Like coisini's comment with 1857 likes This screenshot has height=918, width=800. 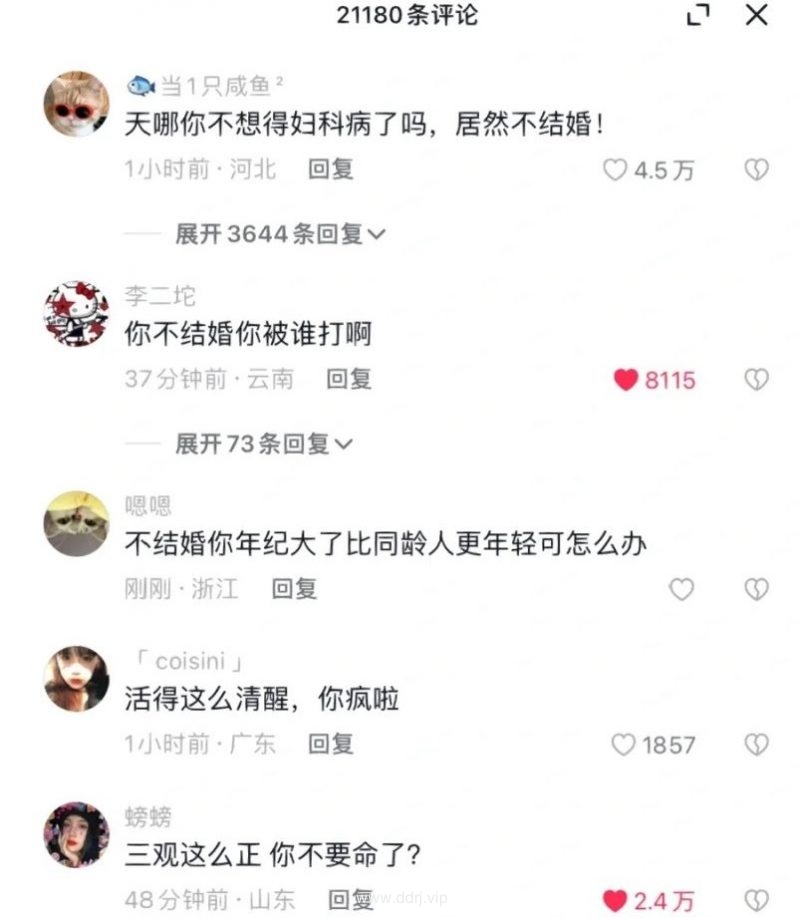point(623,745)
